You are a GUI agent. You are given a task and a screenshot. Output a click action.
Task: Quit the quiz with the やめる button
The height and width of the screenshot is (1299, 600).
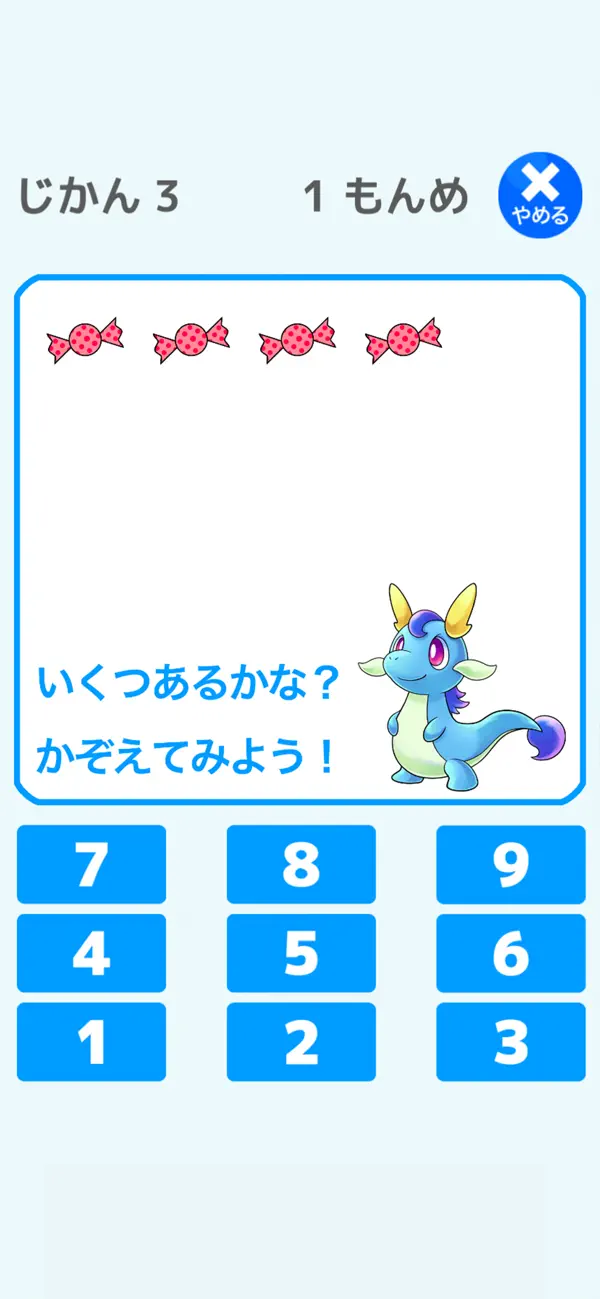pyautogui.click(x=540, y=196)
